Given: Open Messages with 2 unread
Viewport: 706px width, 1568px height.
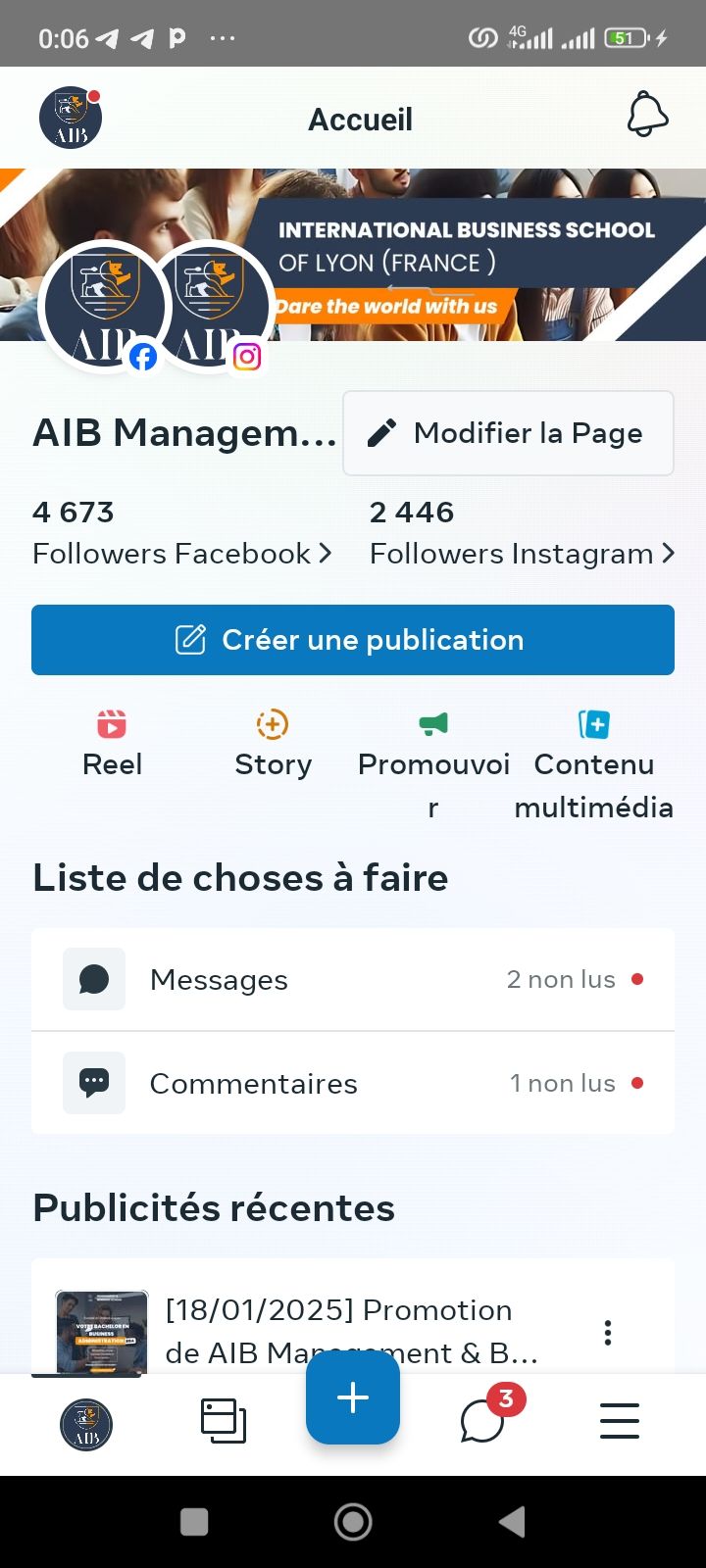Looking at the screenshot, I should (353, 980).
